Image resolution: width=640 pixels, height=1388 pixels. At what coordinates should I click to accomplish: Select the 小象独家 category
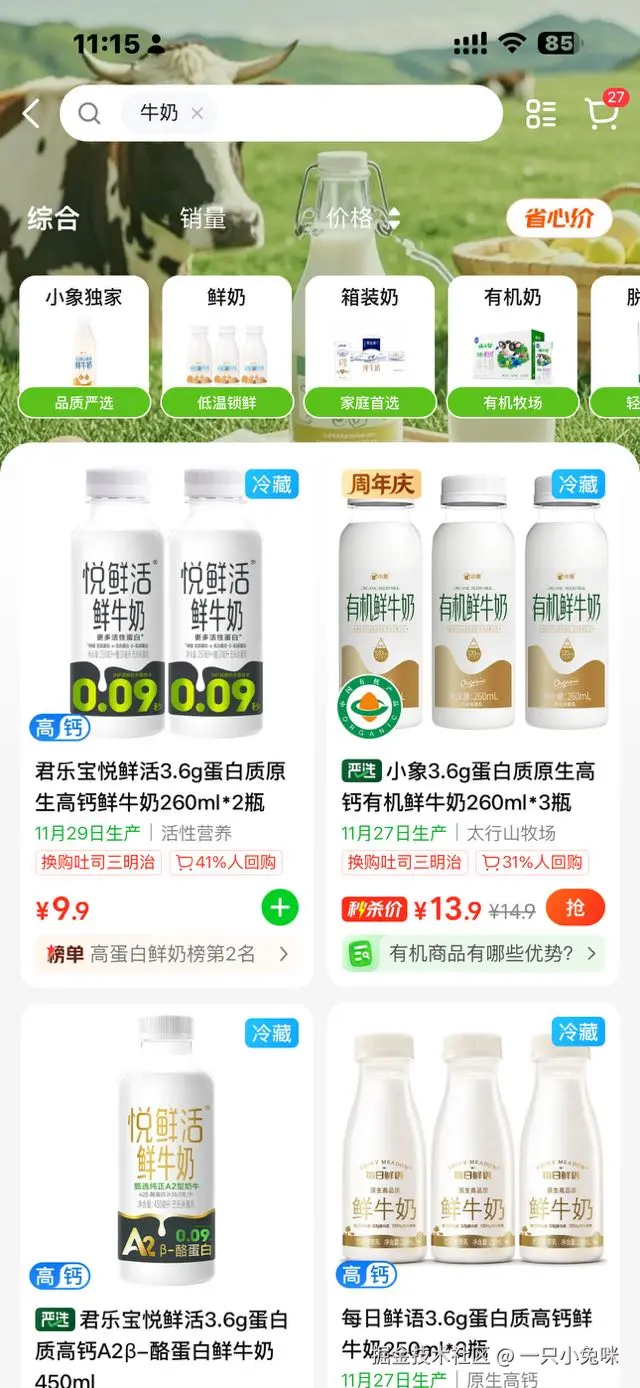click(x=84, y=345)
